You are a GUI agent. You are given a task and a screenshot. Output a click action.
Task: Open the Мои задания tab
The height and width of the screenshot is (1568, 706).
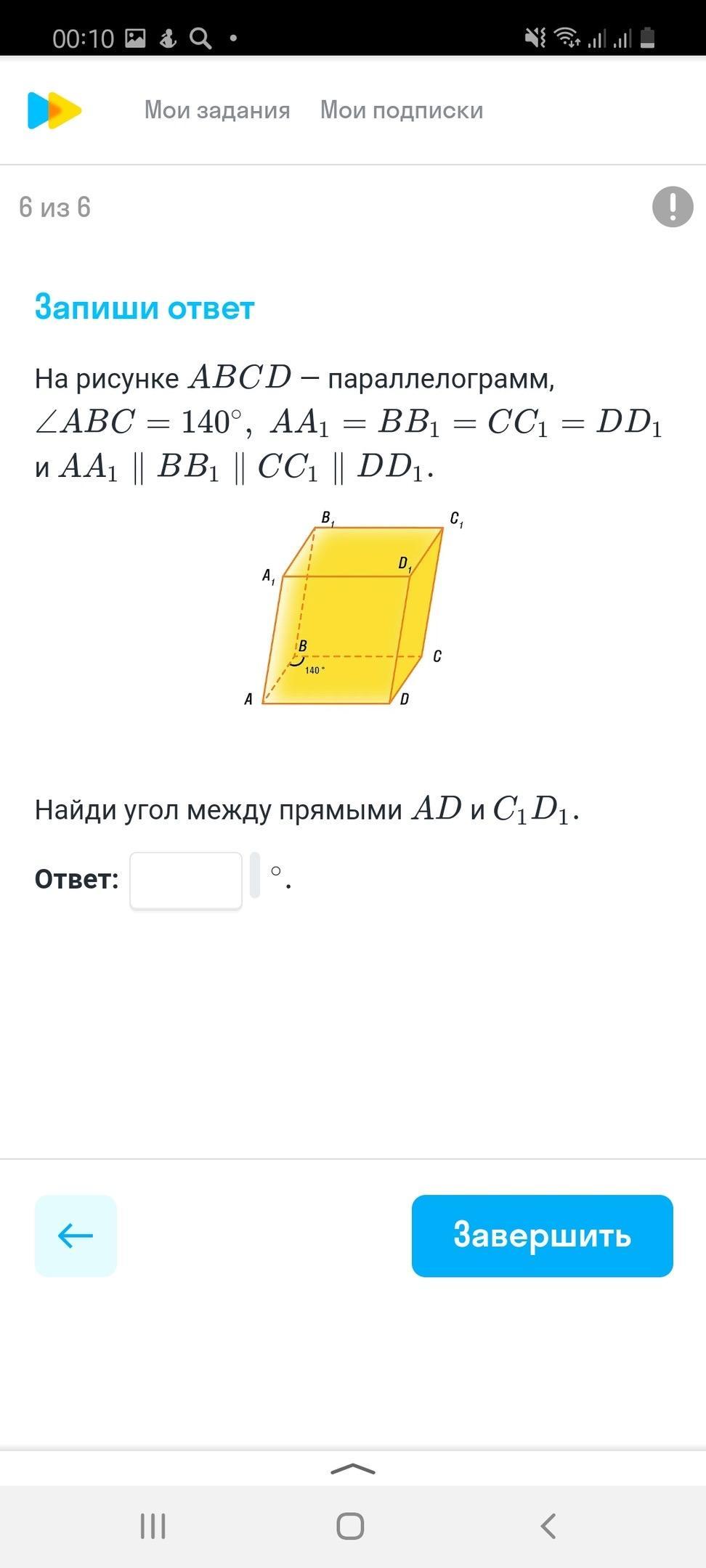[217, 110]
